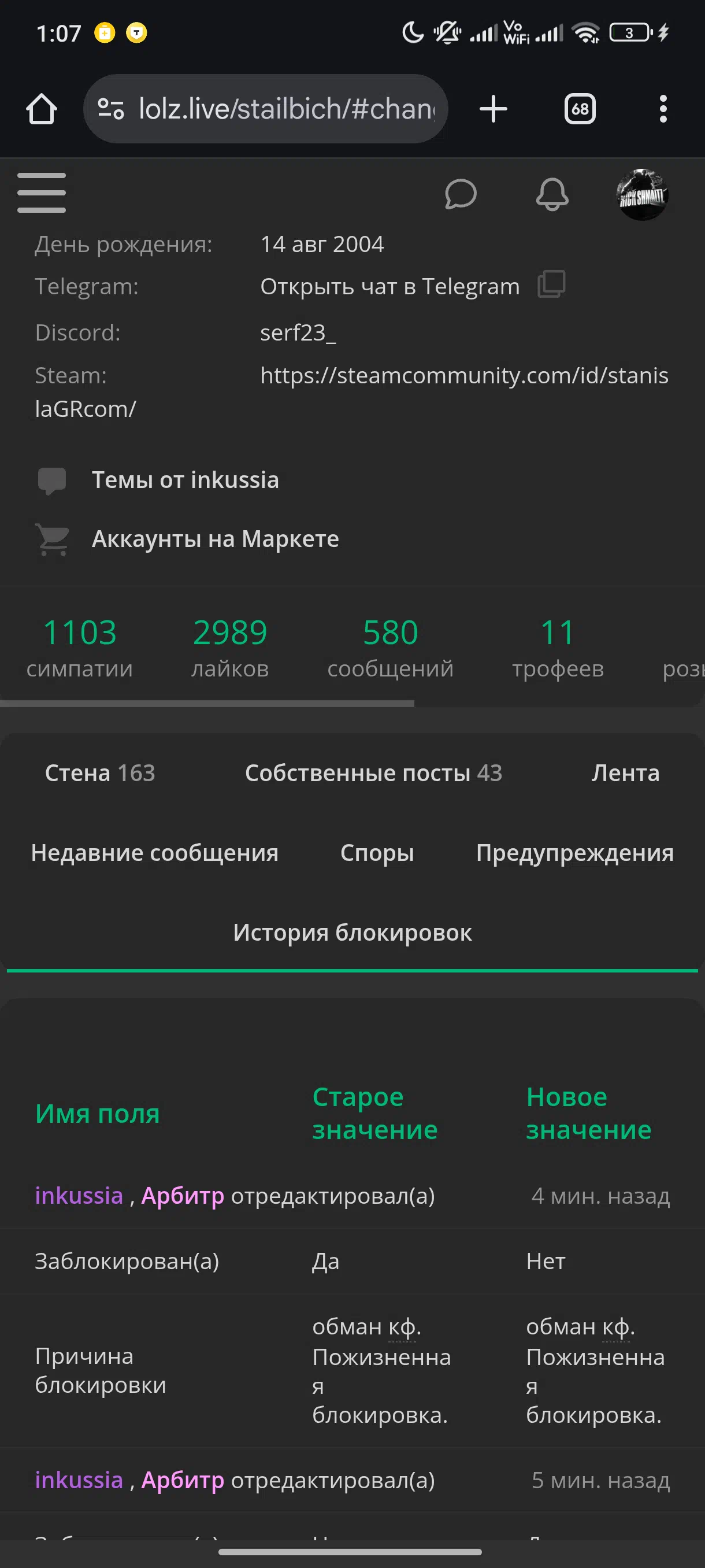Viewport: 705px width, 1568px height.
Task: Copy the Telegram contact
Action: tap(551, 284)
